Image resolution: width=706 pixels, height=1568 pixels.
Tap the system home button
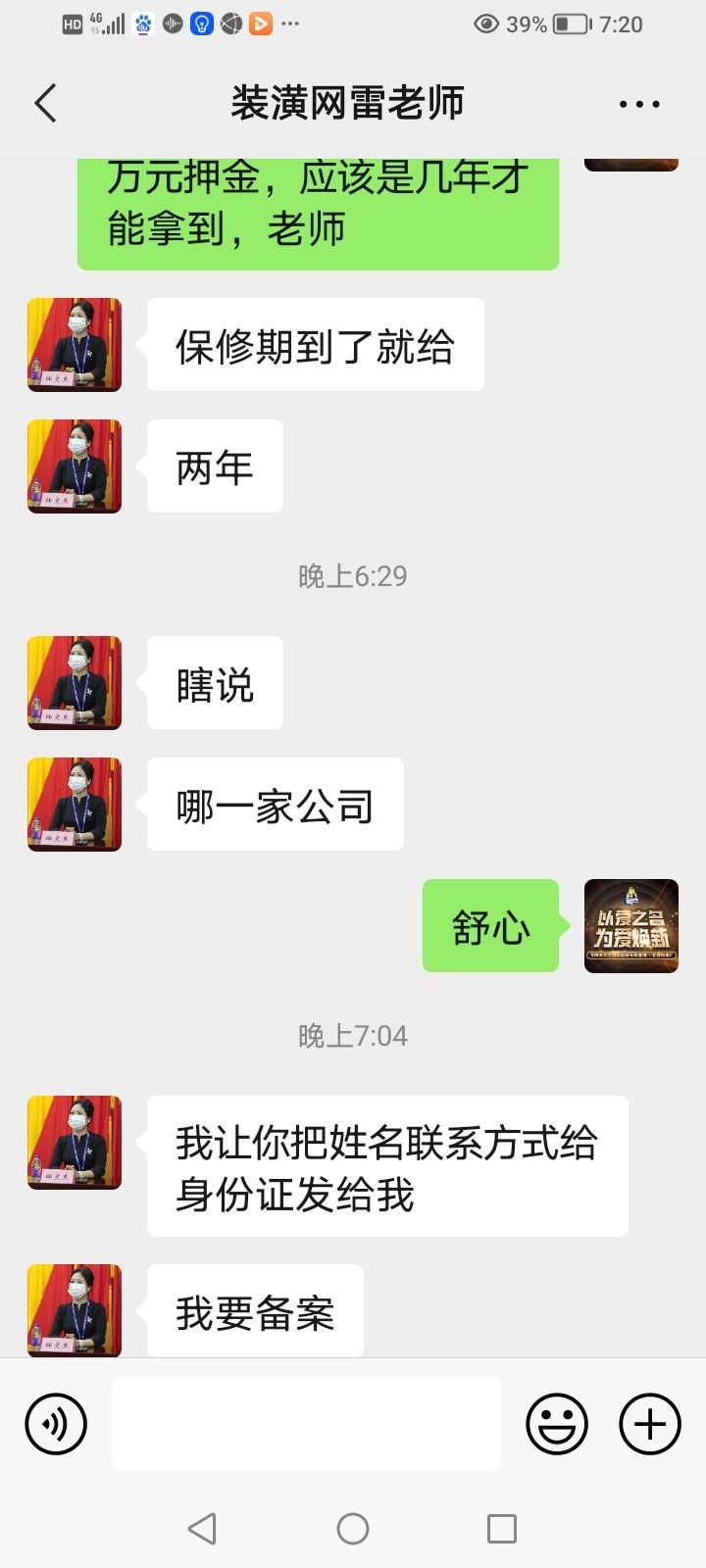click(353, 1529)
